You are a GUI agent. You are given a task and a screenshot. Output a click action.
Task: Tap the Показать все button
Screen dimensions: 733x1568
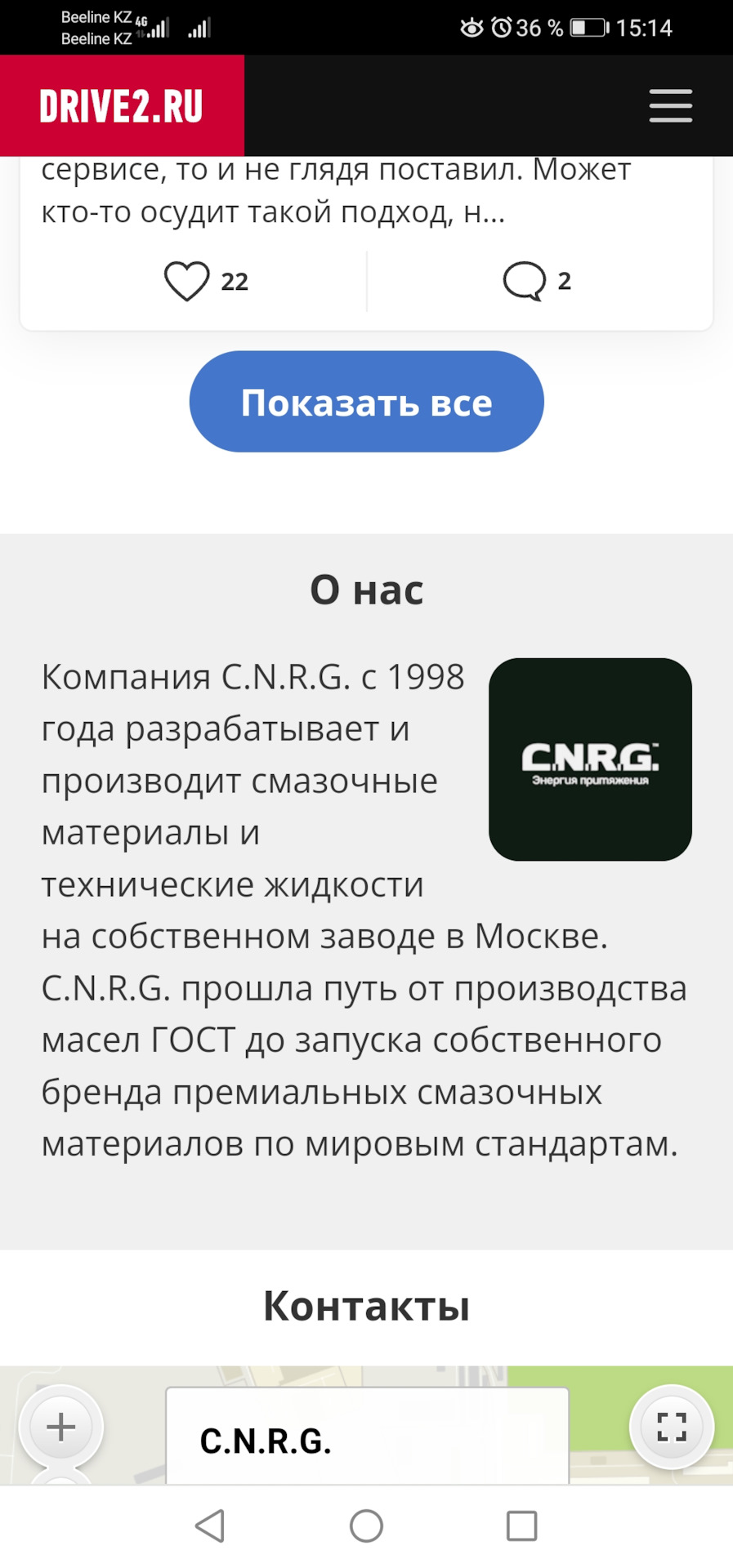click(366, 402)
